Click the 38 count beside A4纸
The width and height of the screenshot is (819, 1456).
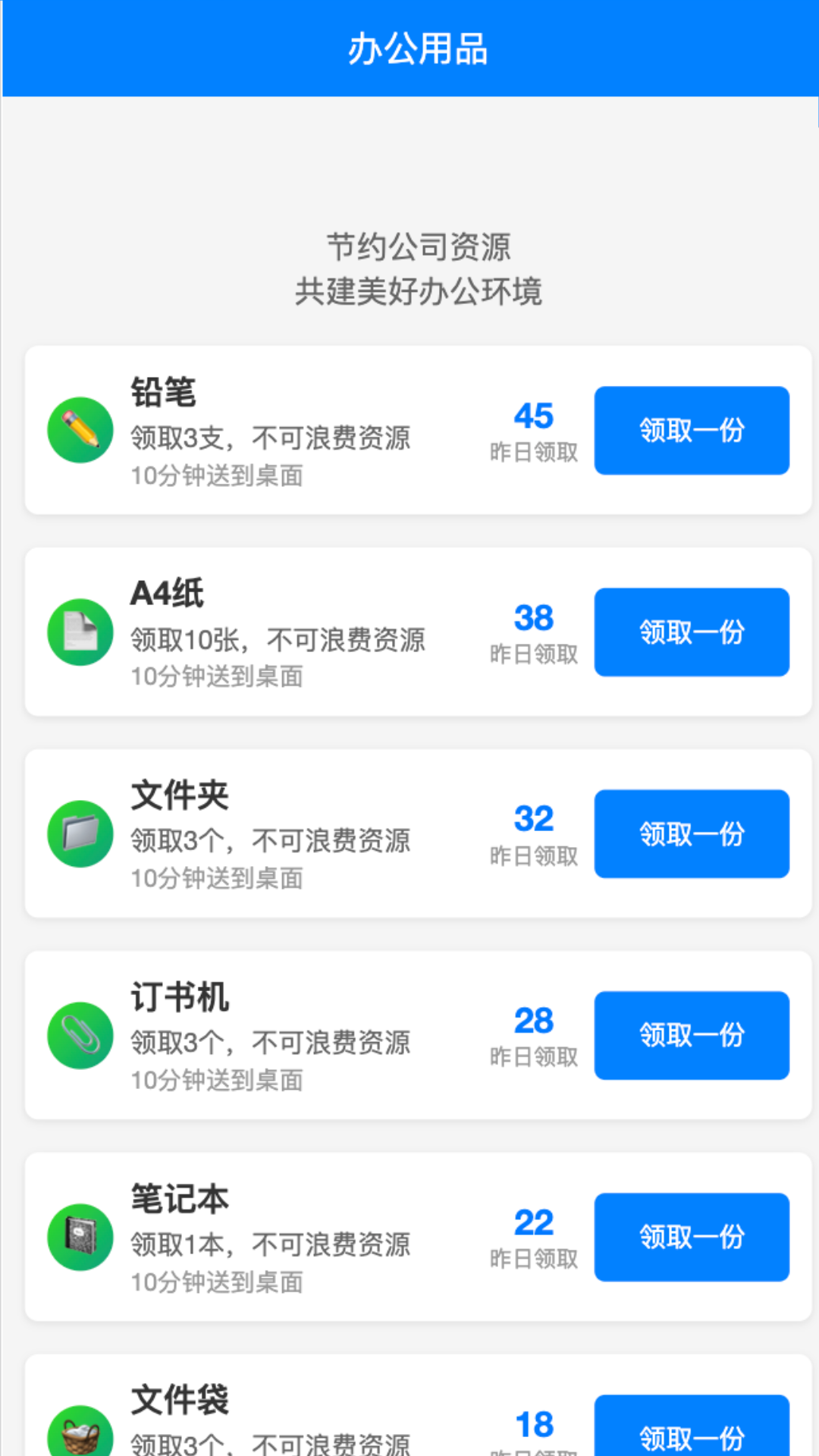click(x=533, y=617)
